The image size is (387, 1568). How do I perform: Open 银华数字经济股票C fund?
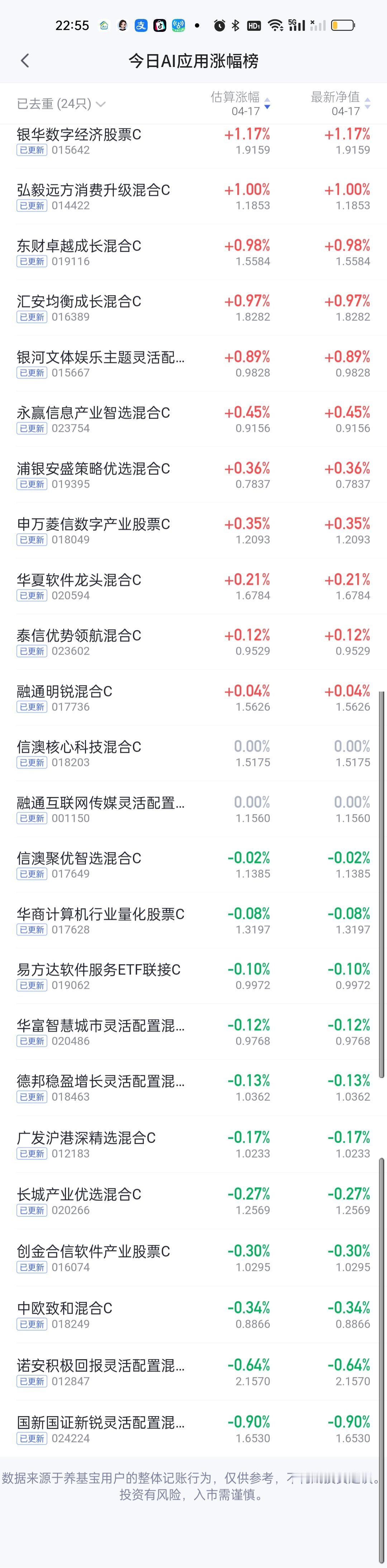pos(193,141)
